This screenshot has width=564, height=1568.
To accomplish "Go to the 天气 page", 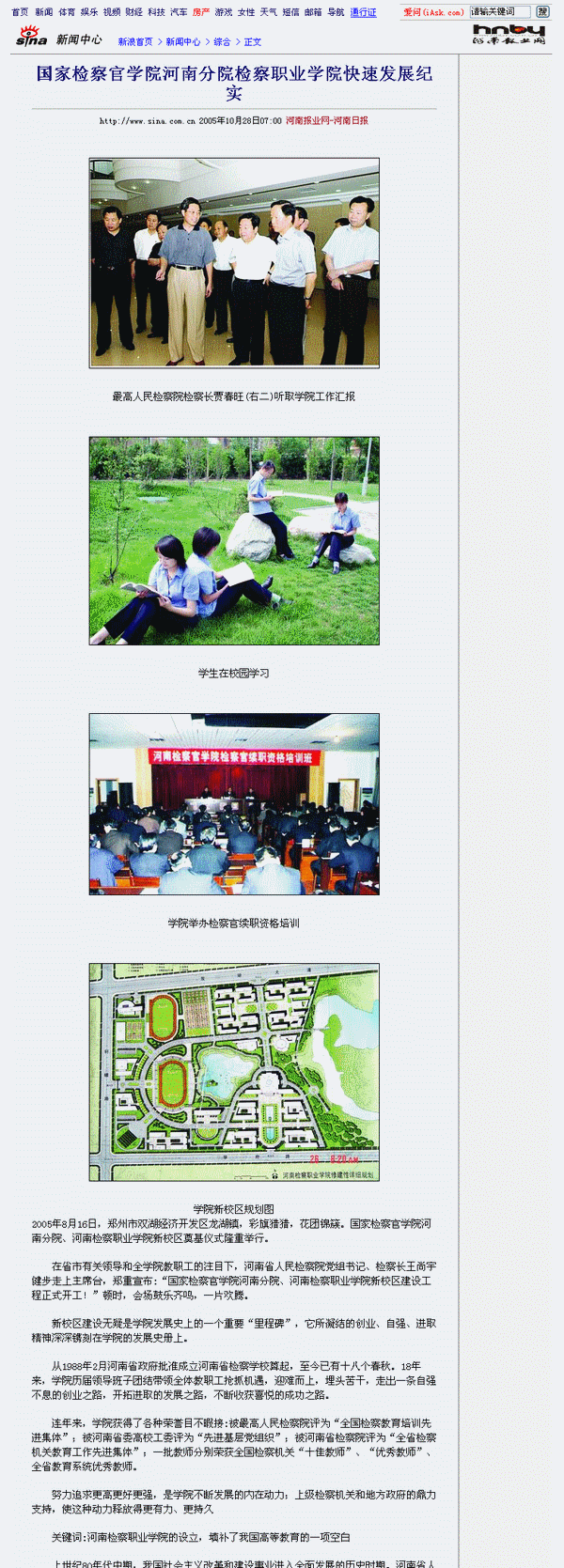I will point(269,12).
